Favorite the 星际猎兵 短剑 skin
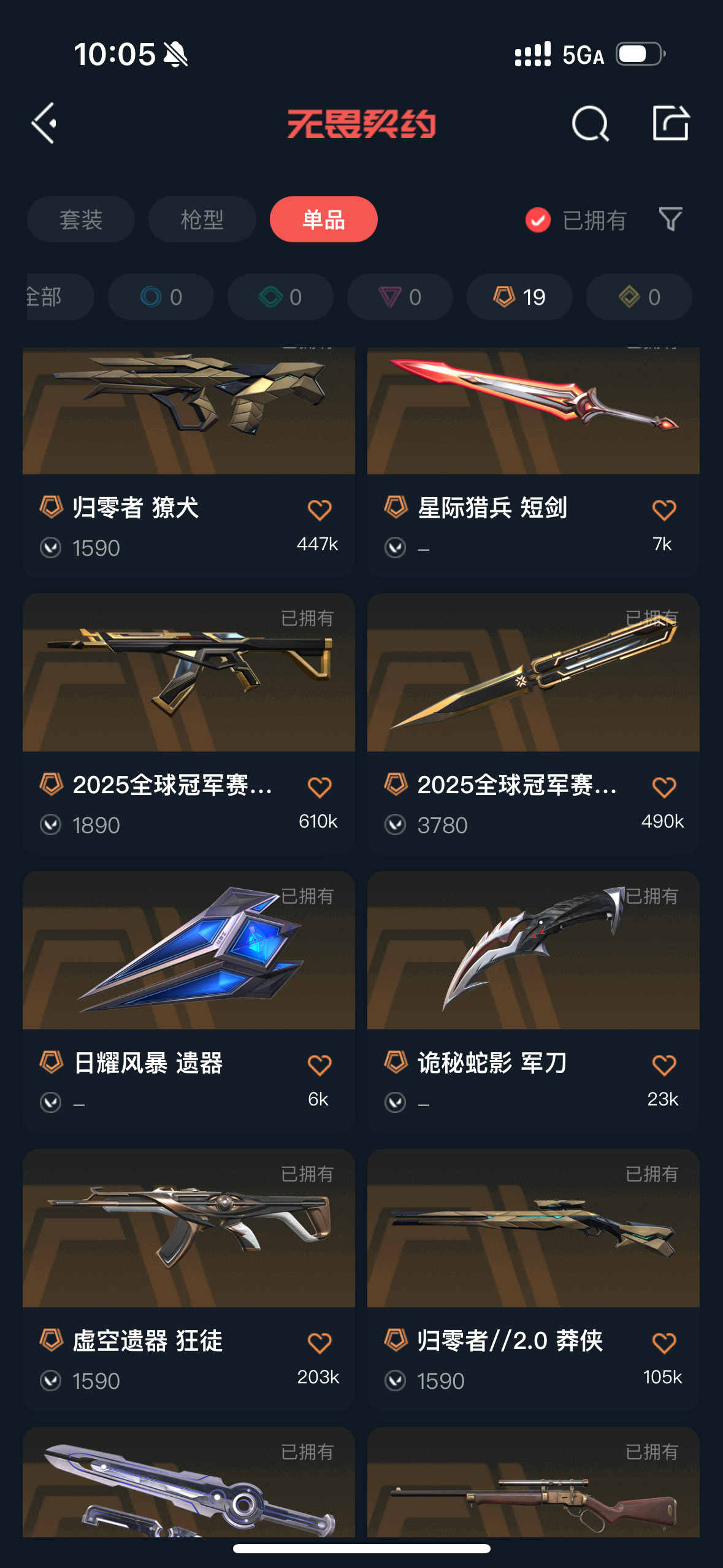723x1568 pixels. 664,510
